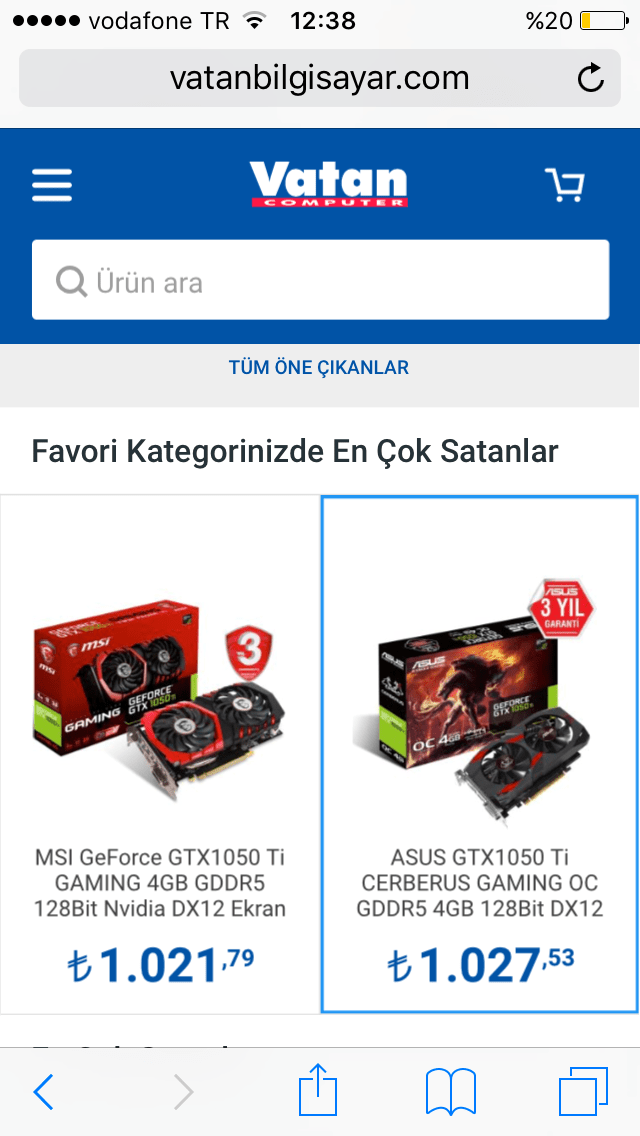Open the shopping cart
The width and height of the screenshot is (640, 1136).
pos(564,185)
